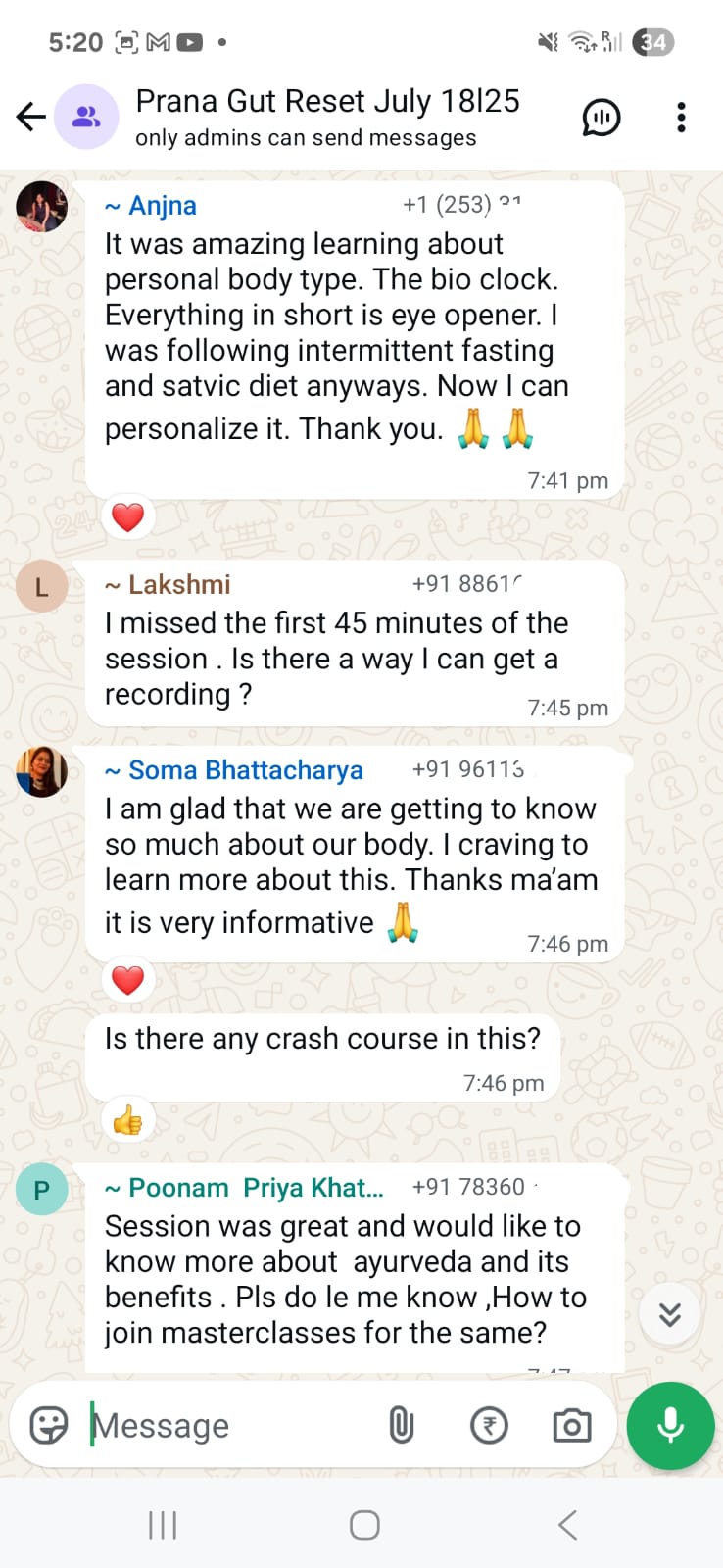Open the three-dot overflow menu
The width and height of the screenshot is (723, 1568).
point(681,118)
